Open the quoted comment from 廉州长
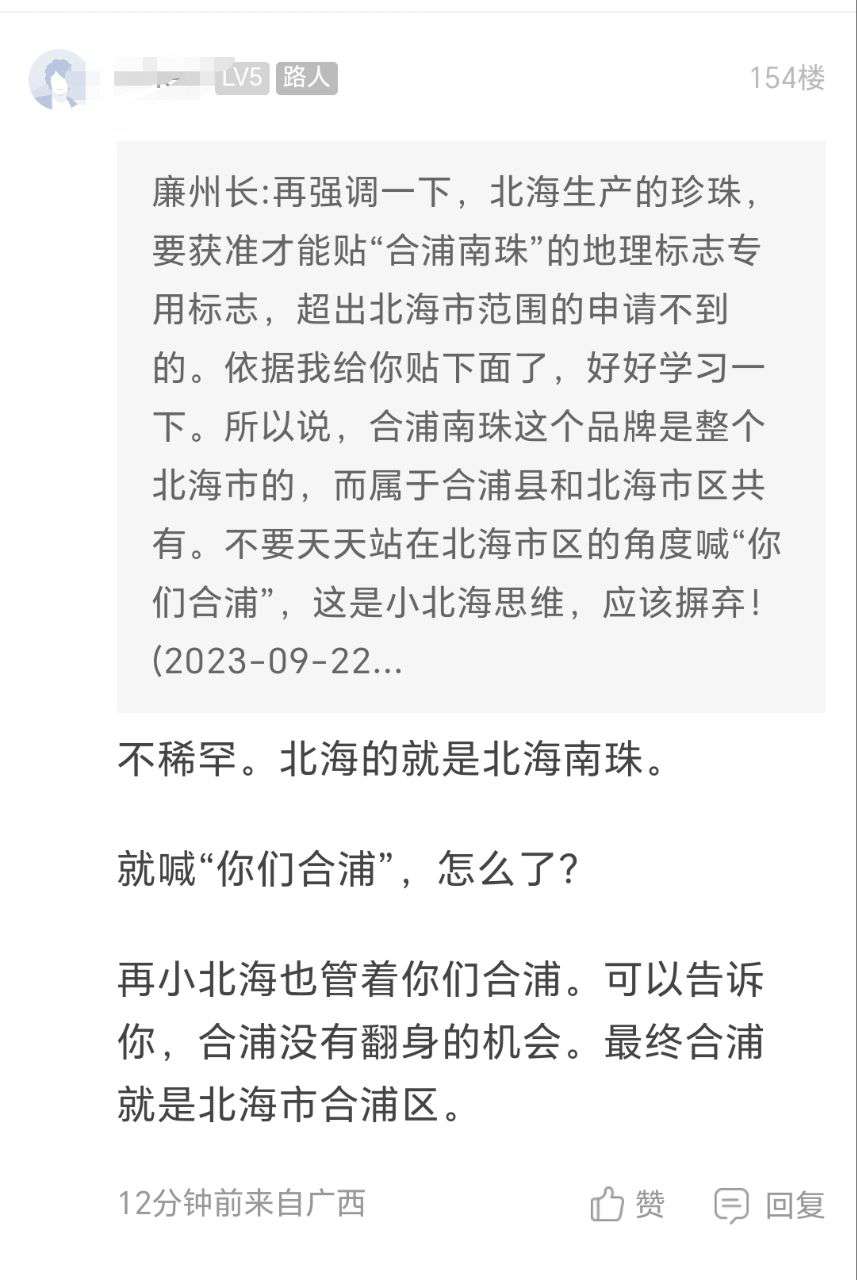The width and height of the screenshot is (857, 1280). pos(470,426)
